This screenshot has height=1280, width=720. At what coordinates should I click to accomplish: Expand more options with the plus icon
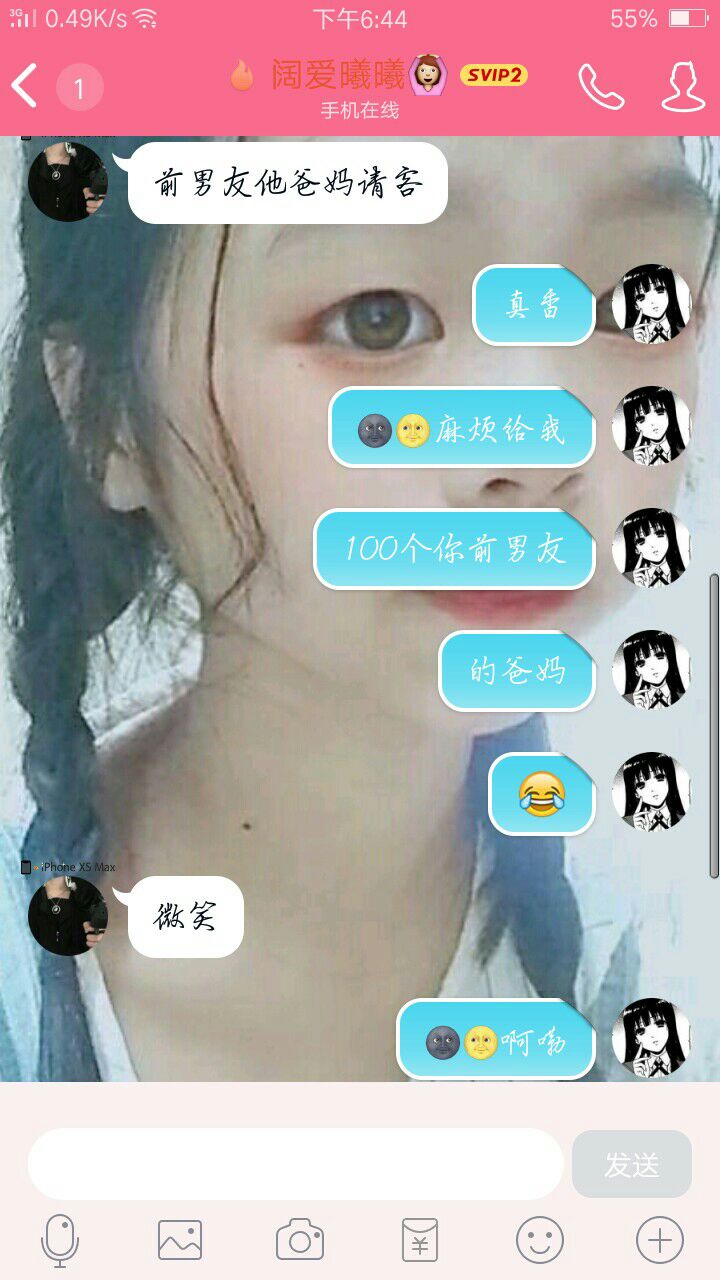tap(660, 1240)
